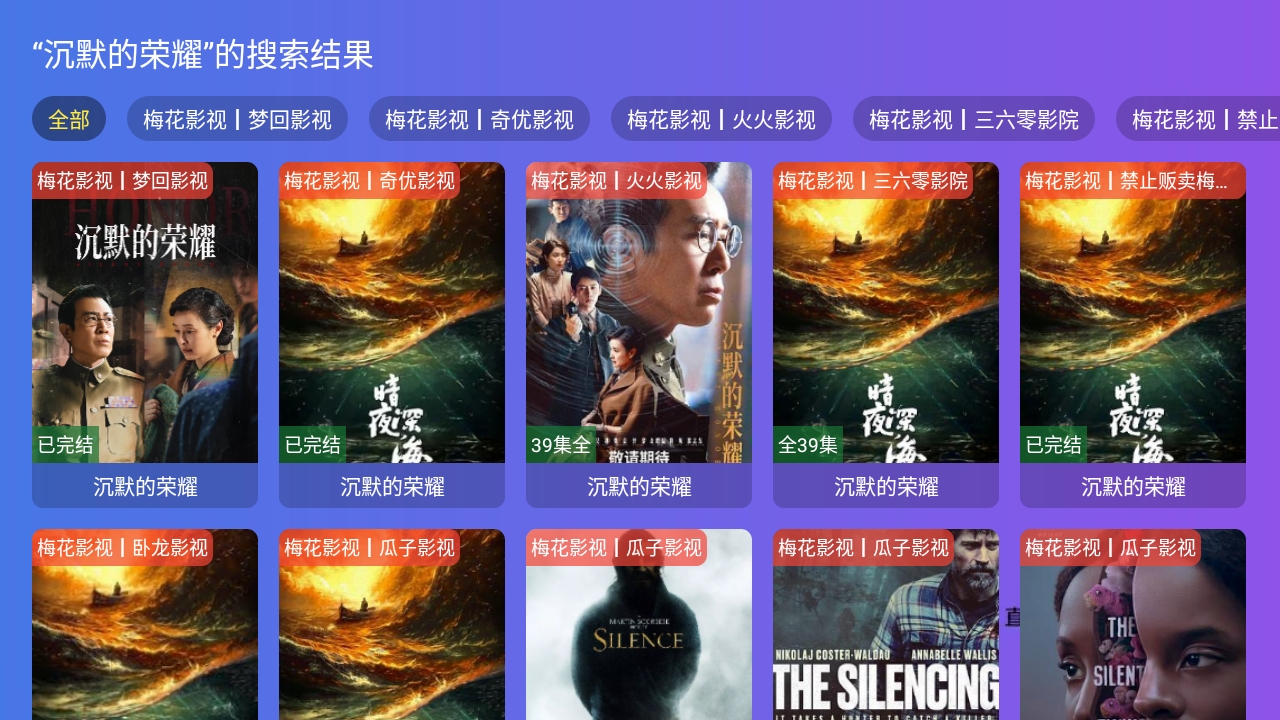Switch to 梅花影视 | 奇优影视 source chip
Viewport: 1280px width, 720px height.
[479, 119]
